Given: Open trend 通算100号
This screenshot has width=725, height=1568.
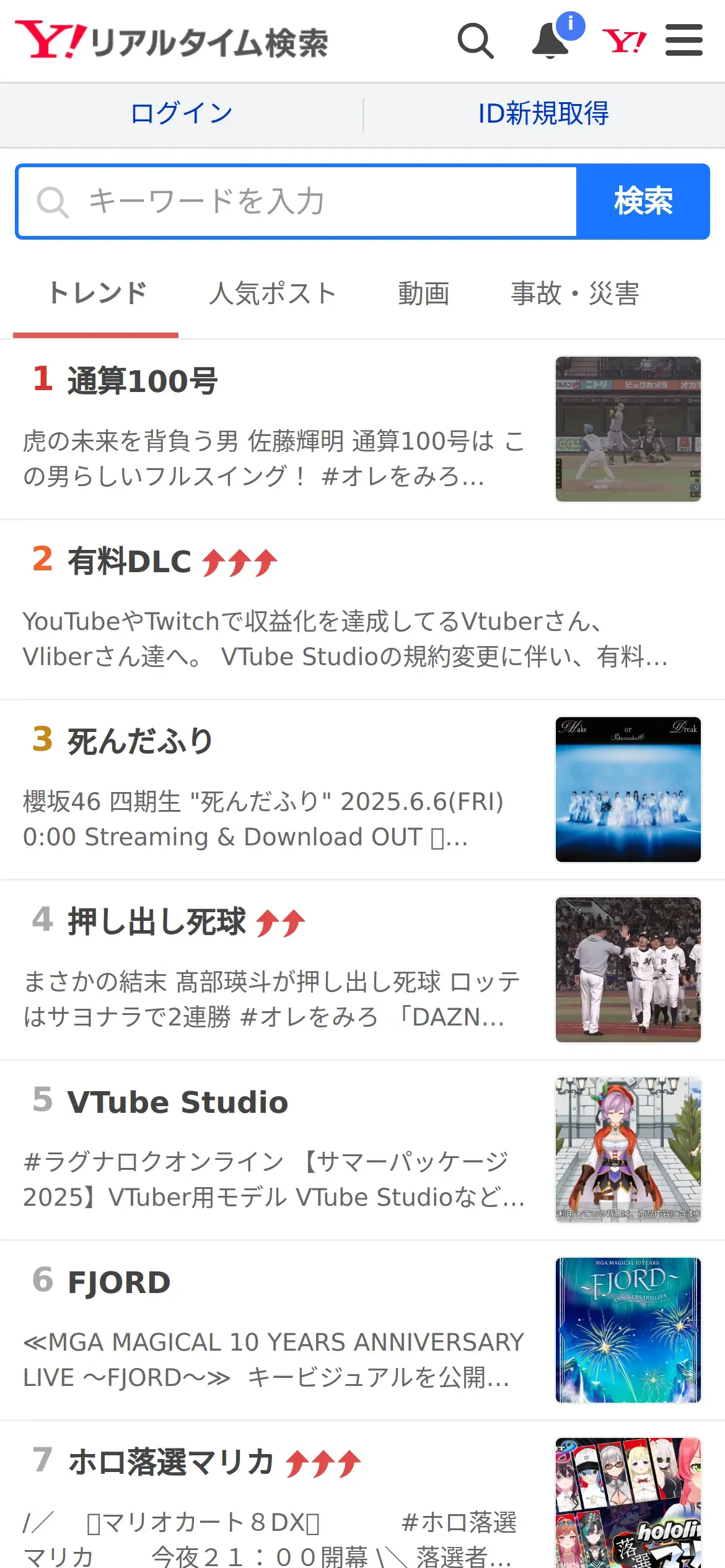Looking at the screenshot, I should [x=143, y=381].
